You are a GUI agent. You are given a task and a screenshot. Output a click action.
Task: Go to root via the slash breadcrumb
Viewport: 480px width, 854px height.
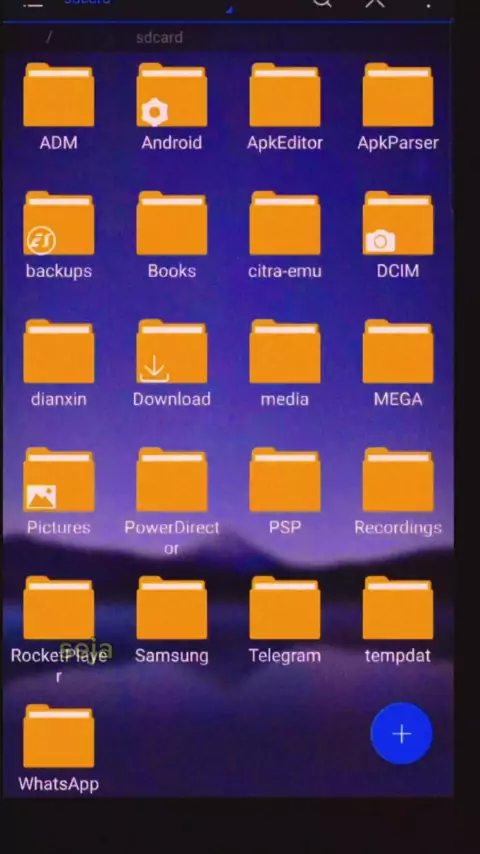tap(49, 37)
